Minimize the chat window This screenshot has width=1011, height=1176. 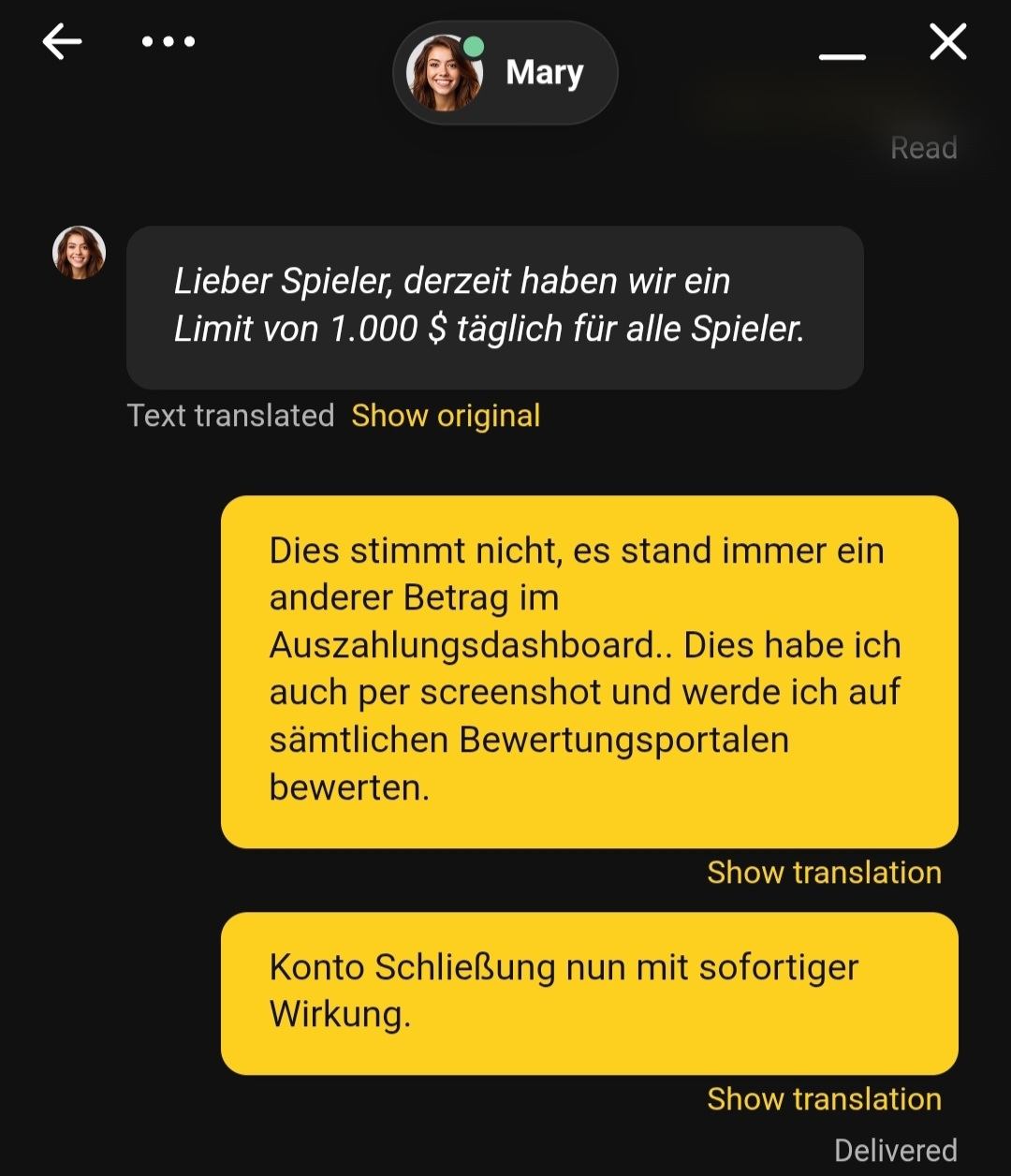coord(842,56)
